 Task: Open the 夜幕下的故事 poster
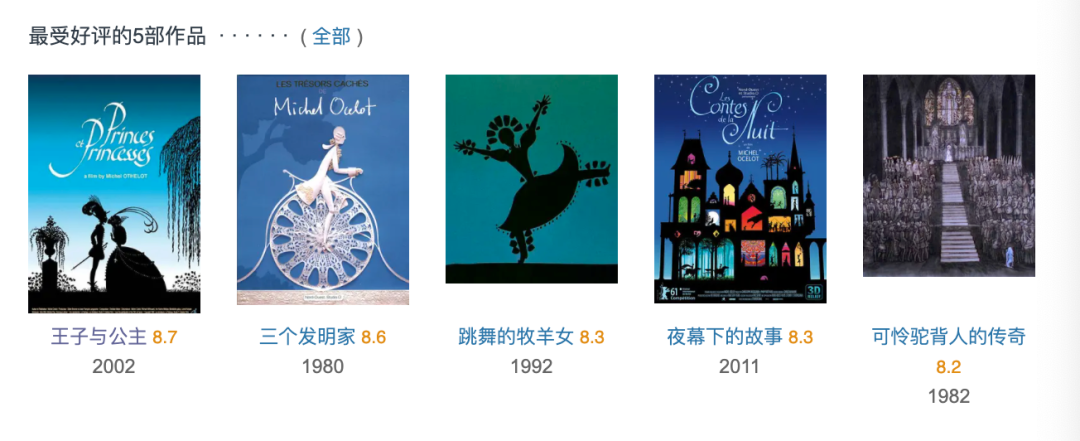[x=740, y=189]
